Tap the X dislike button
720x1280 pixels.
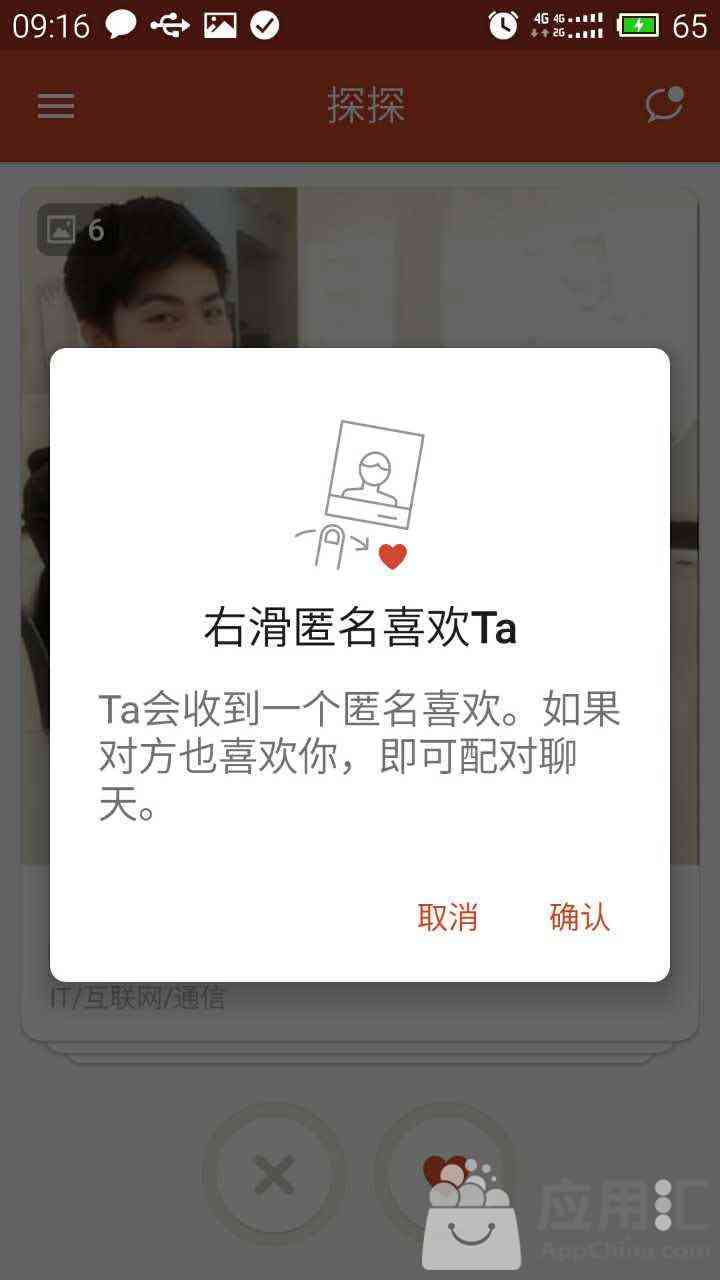(274, 1175)
